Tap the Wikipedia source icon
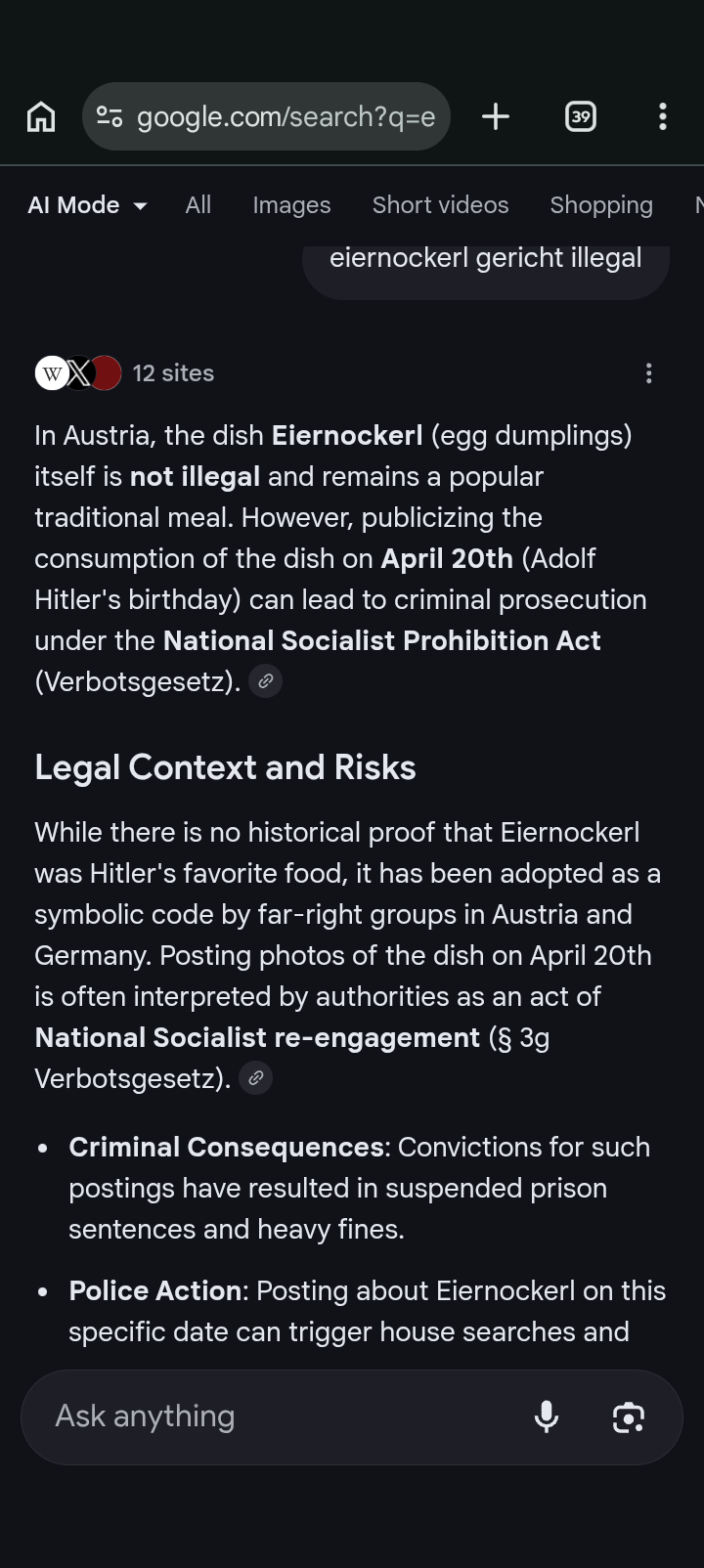Viewport: 704px width, 1568px height. [x=51, y=372]
